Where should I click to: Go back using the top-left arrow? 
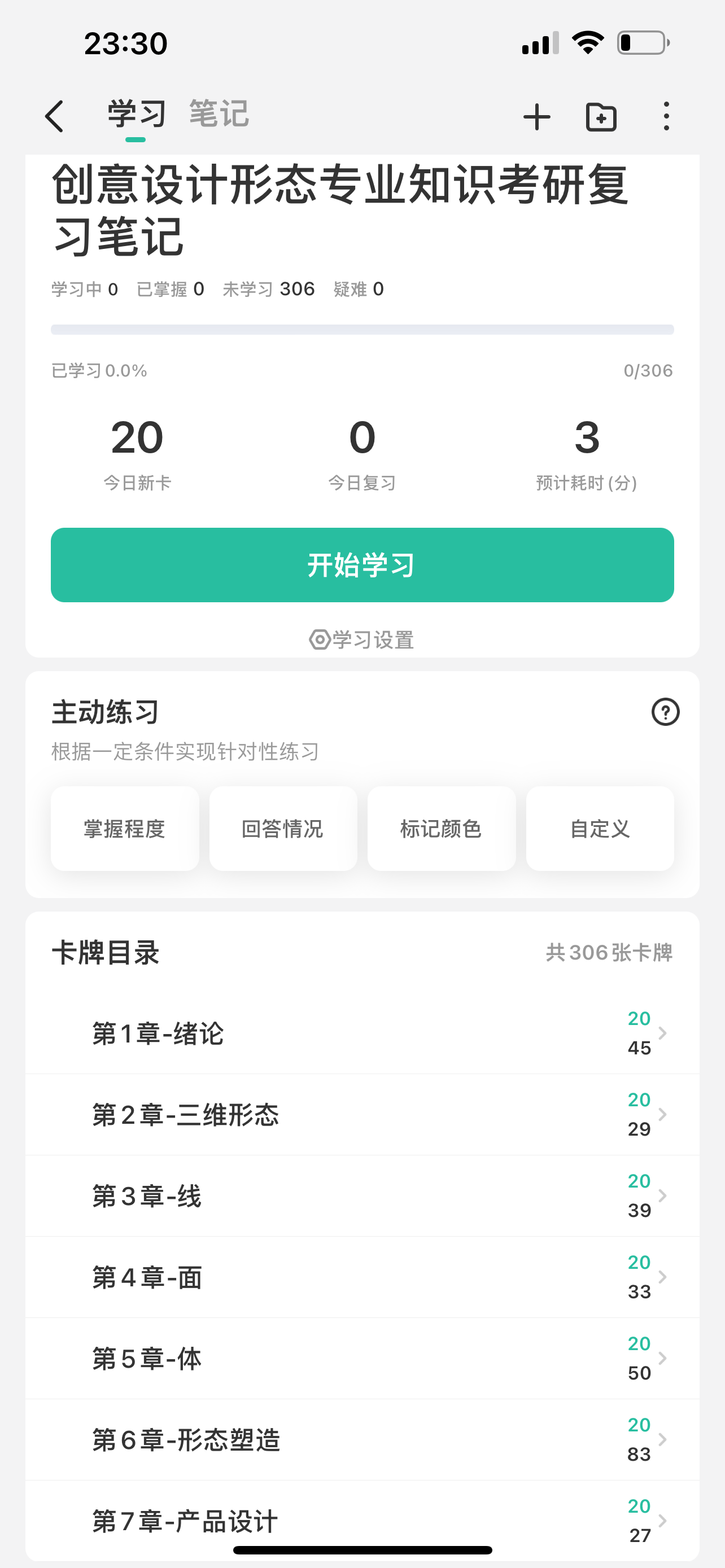pos(55,116)
